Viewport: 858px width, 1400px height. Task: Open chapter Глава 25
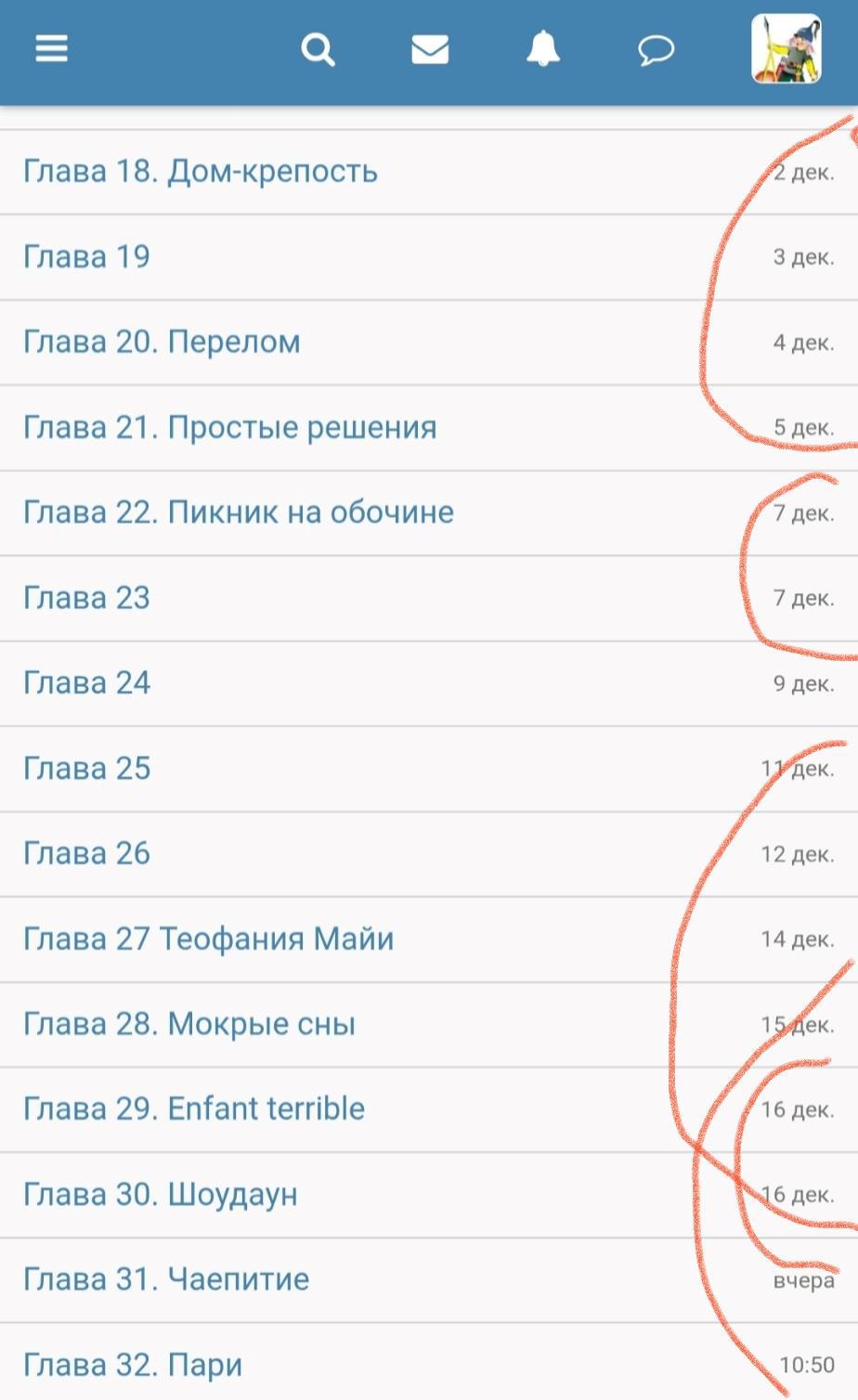point(86,769)
